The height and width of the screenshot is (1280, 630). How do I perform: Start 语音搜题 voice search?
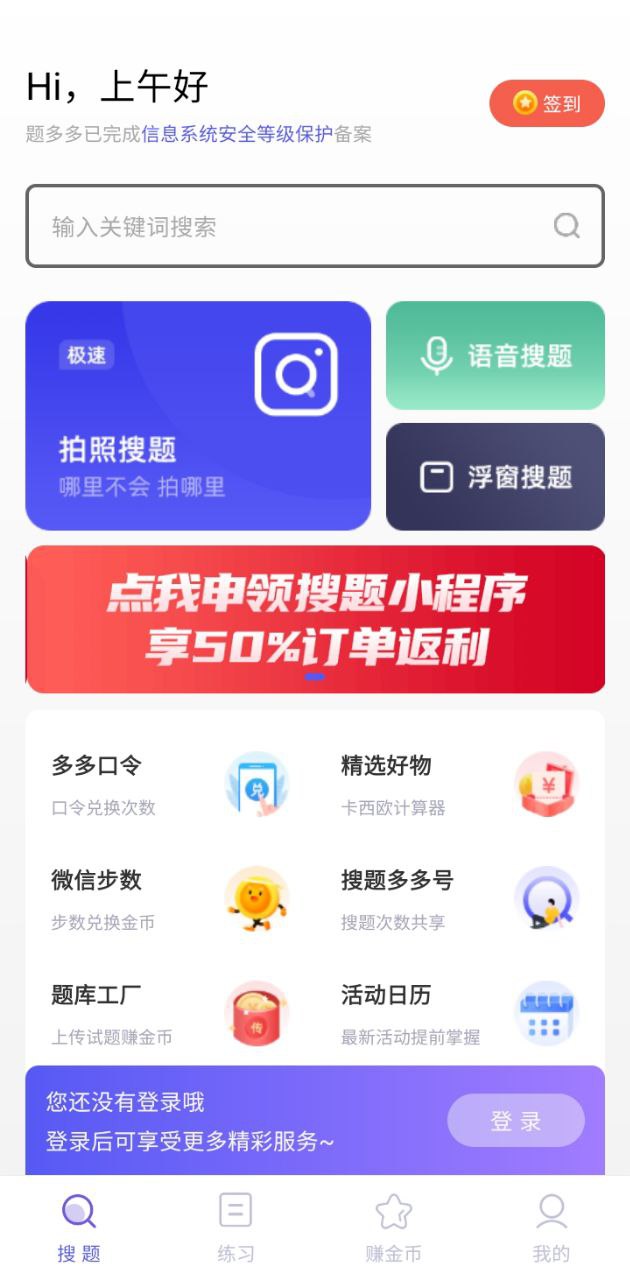coord(495,356)
